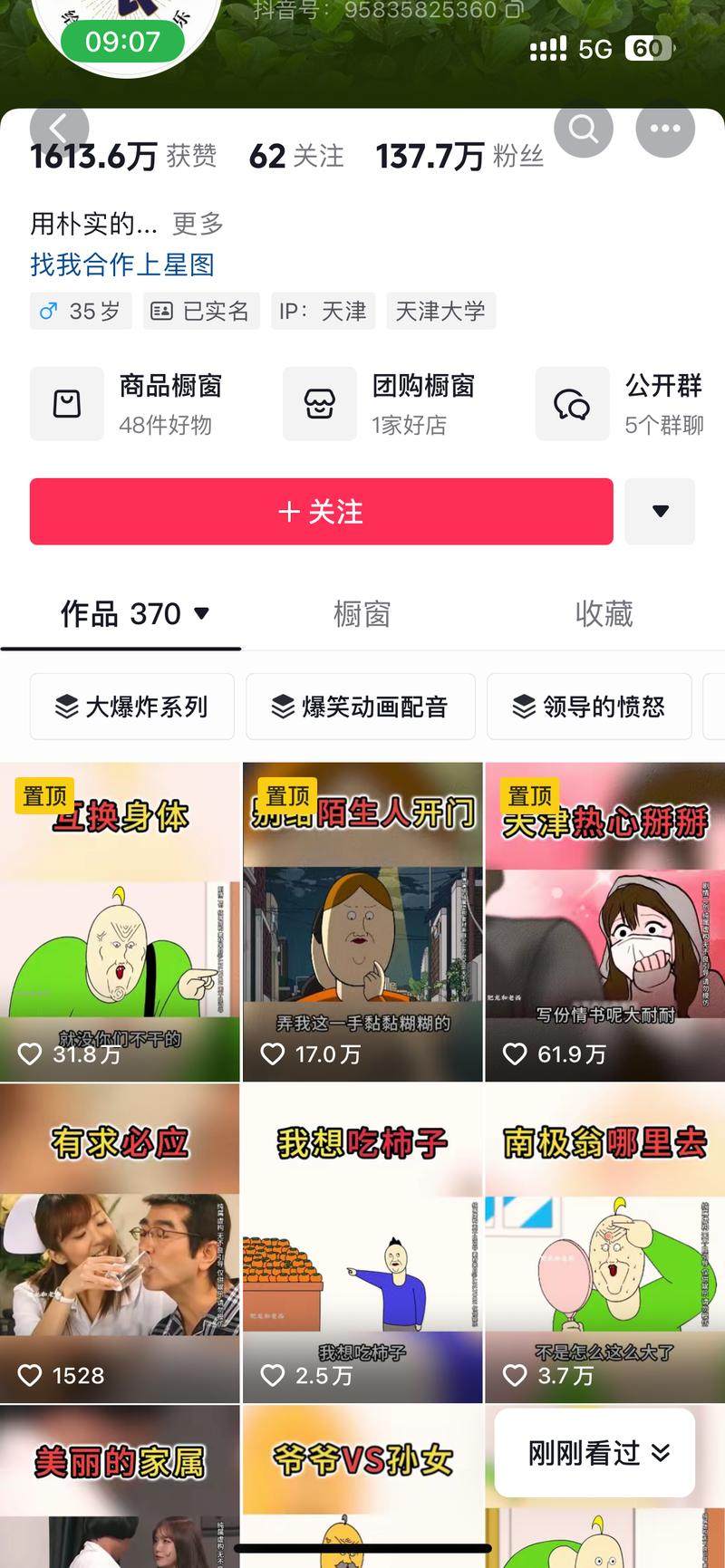This screenshot has width=725, height=1568.
Task: Open the pinned video 天津热心掰掰
Action: pos(604,922)
